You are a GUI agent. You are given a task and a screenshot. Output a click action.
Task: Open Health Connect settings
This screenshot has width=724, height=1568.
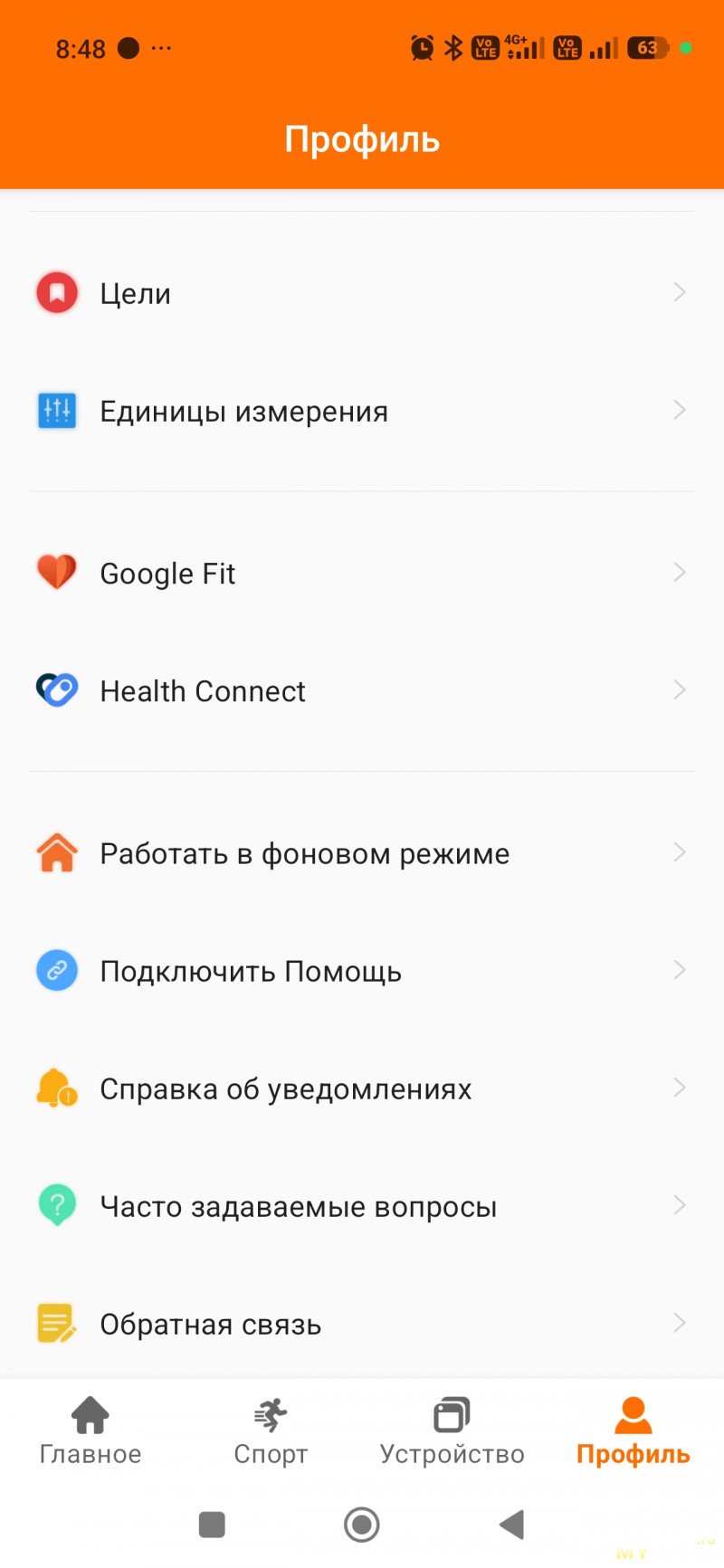click(362, 690)
